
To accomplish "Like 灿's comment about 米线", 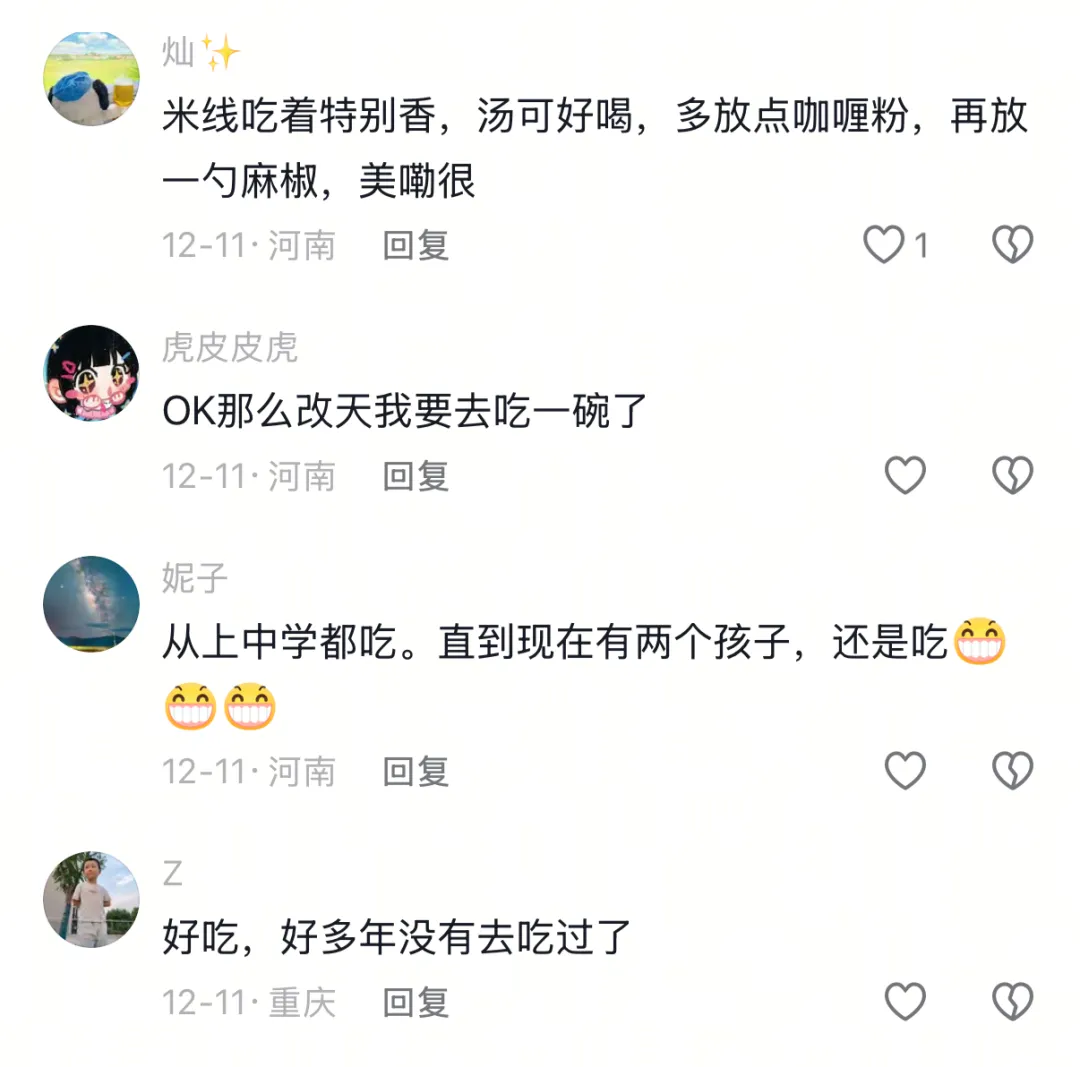I will (884, 245).
